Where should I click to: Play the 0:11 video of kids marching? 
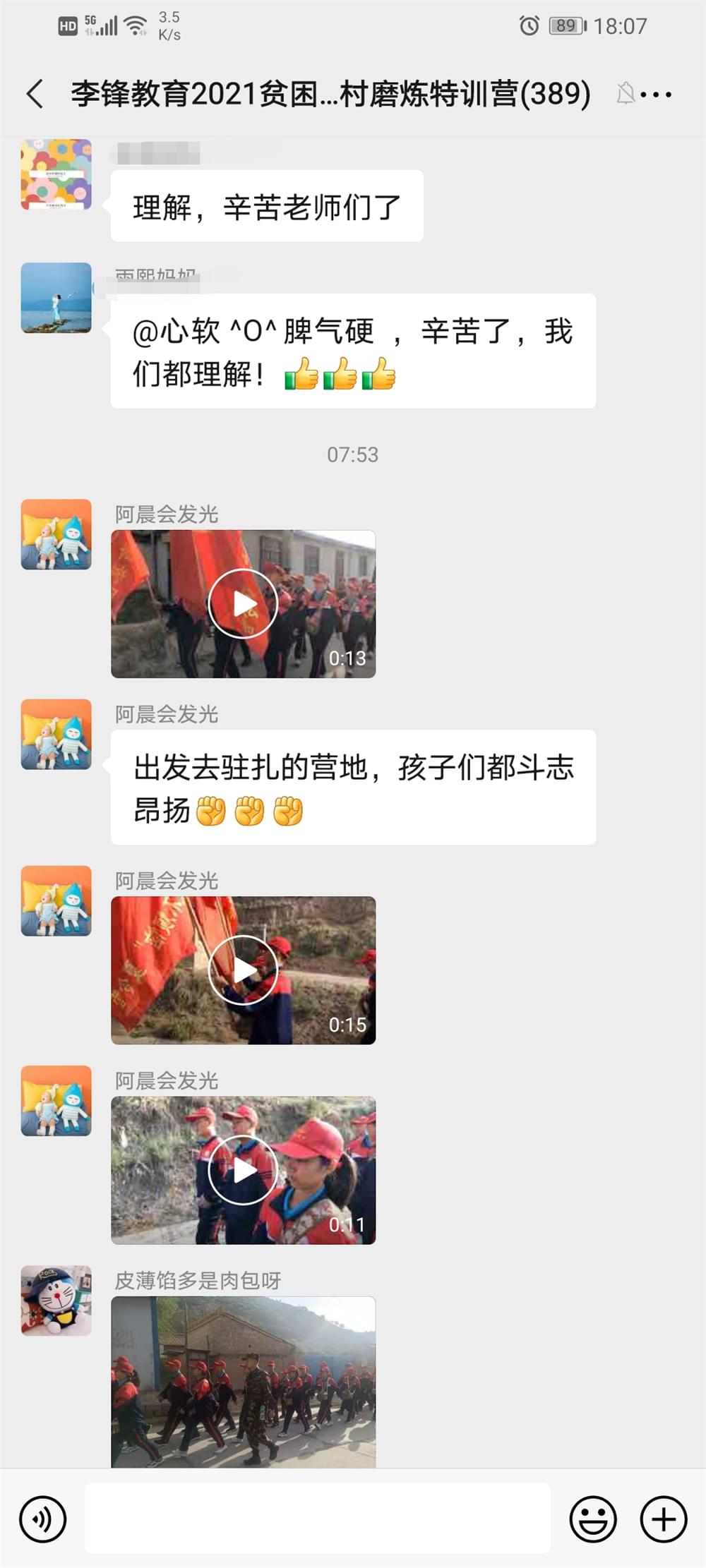pos(243,1170)
